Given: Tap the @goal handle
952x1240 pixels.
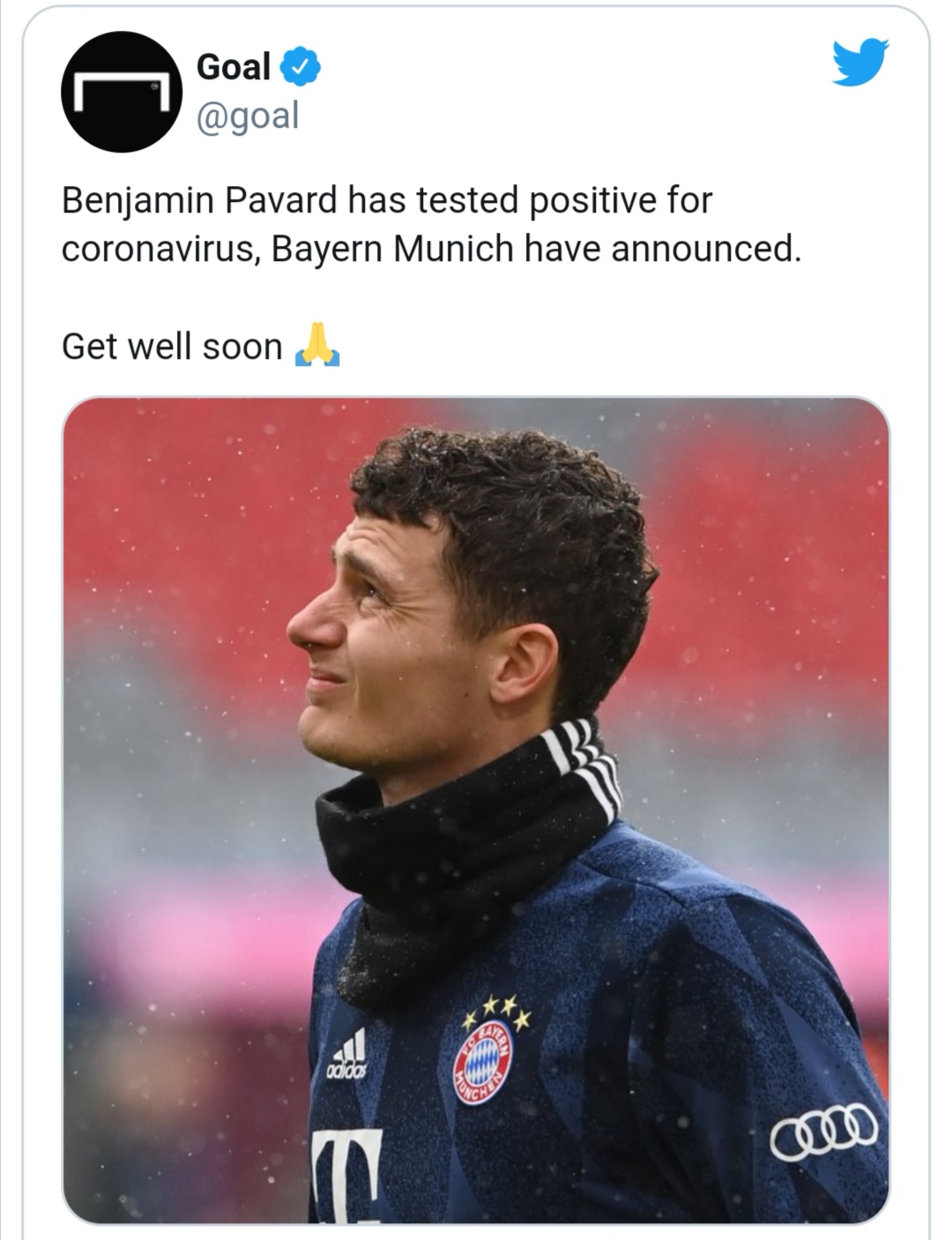Looking at the screenshot, I should pyautogui.click(x=248, y=116).
